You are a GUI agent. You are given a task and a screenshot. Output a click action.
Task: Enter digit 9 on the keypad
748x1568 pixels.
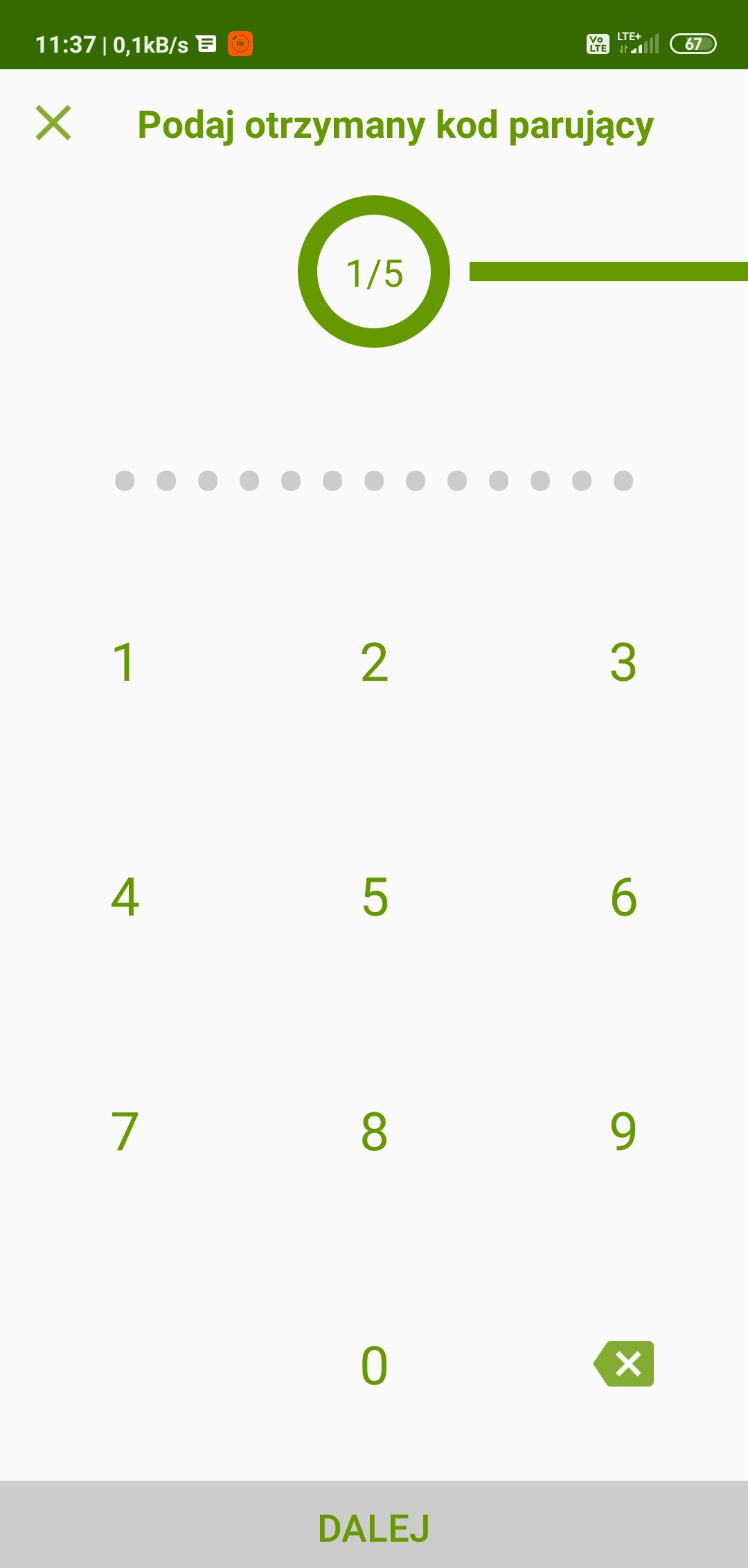tap(623, 1132)
